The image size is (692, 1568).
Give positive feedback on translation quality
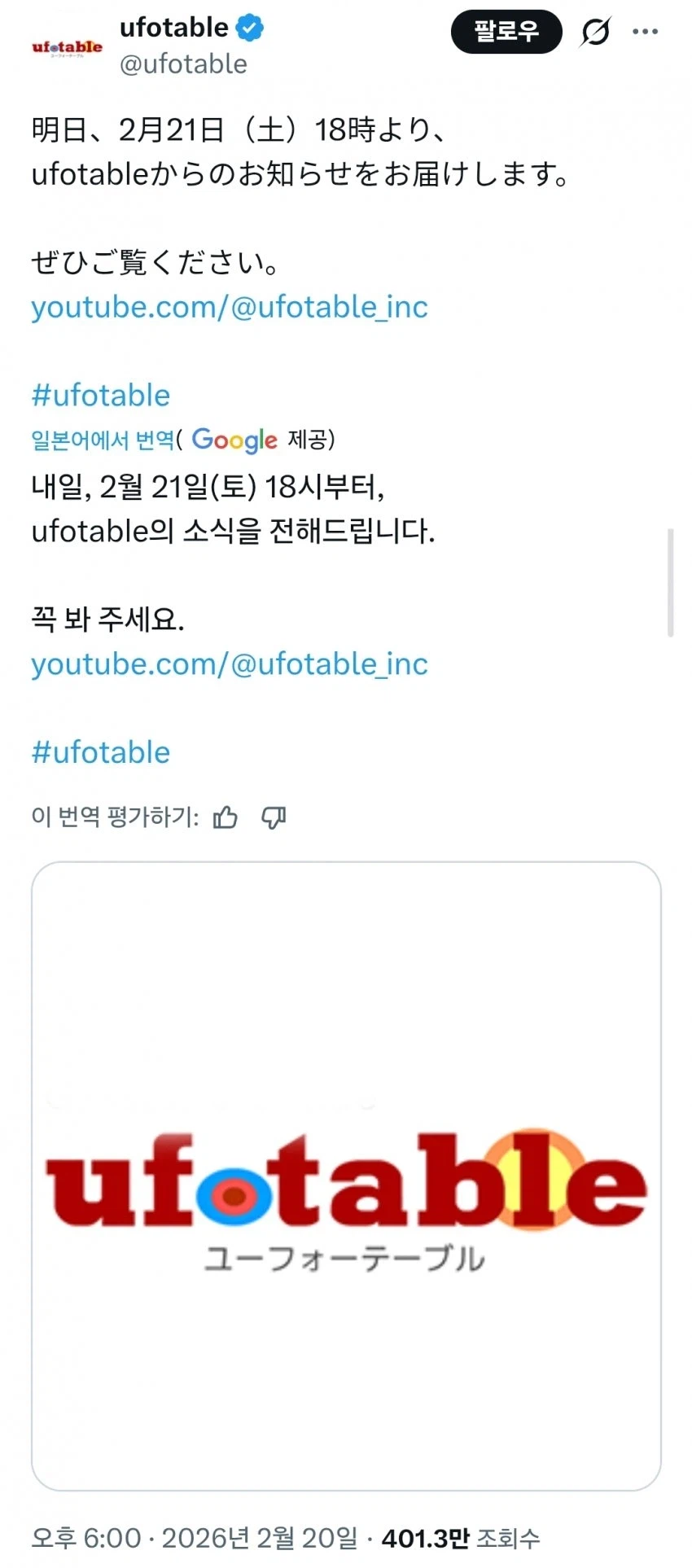(226, 817)
